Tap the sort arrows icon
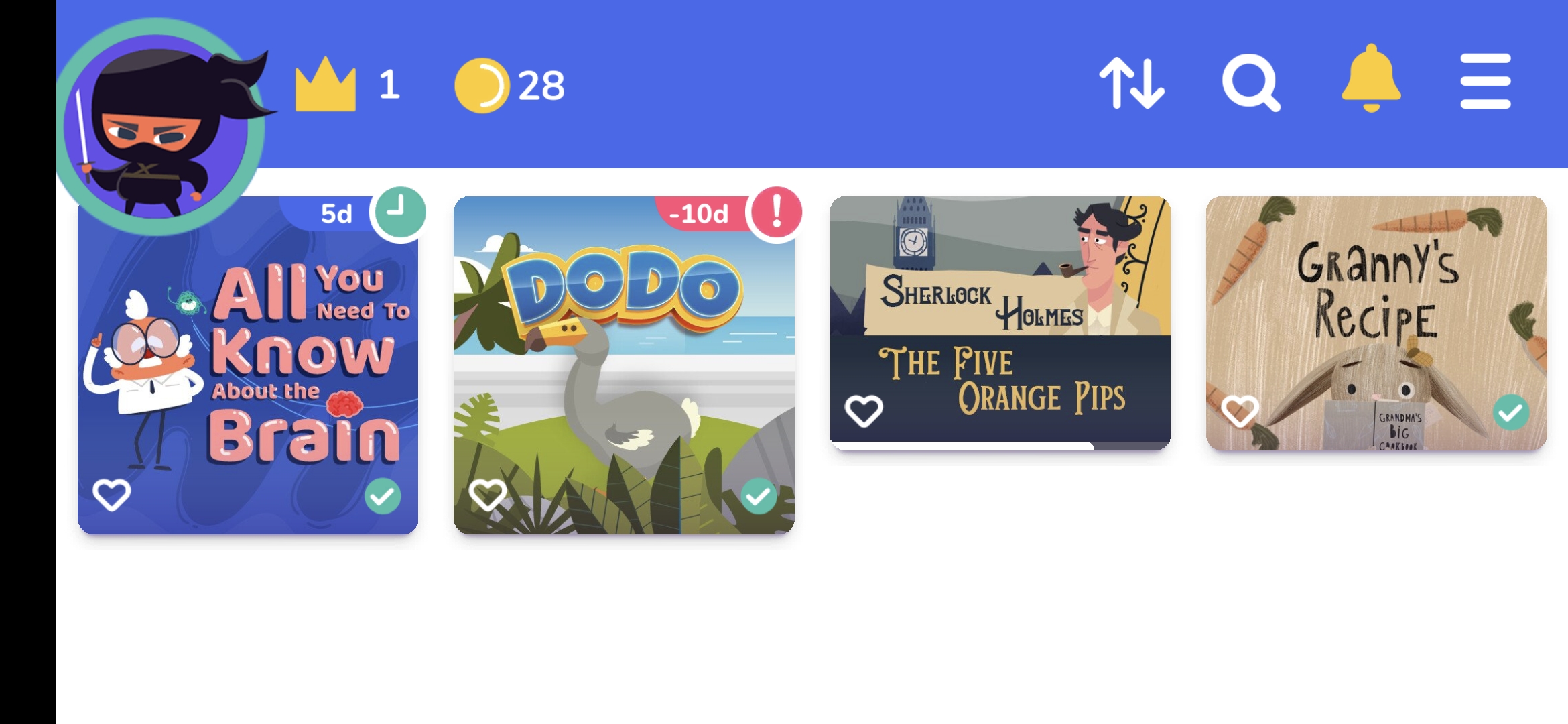1568x724 pixels. point(1132,84)
